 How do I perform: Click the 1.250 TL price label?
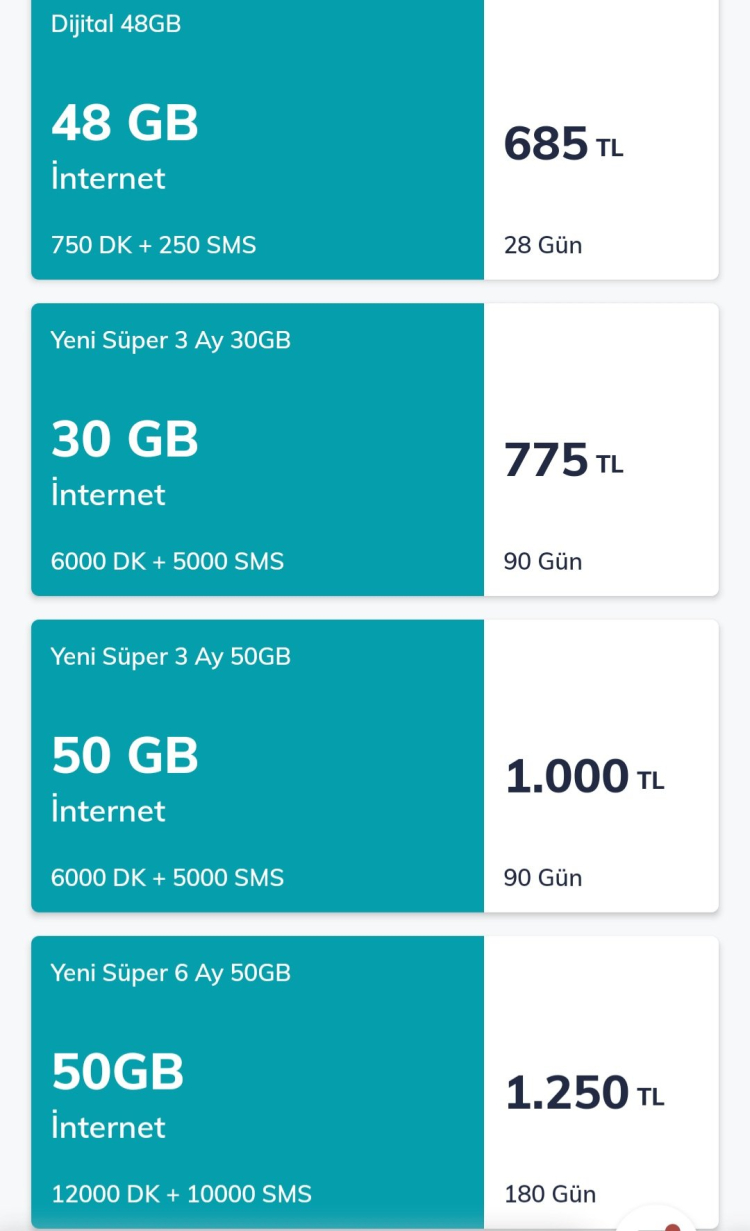coord(584,1092)
